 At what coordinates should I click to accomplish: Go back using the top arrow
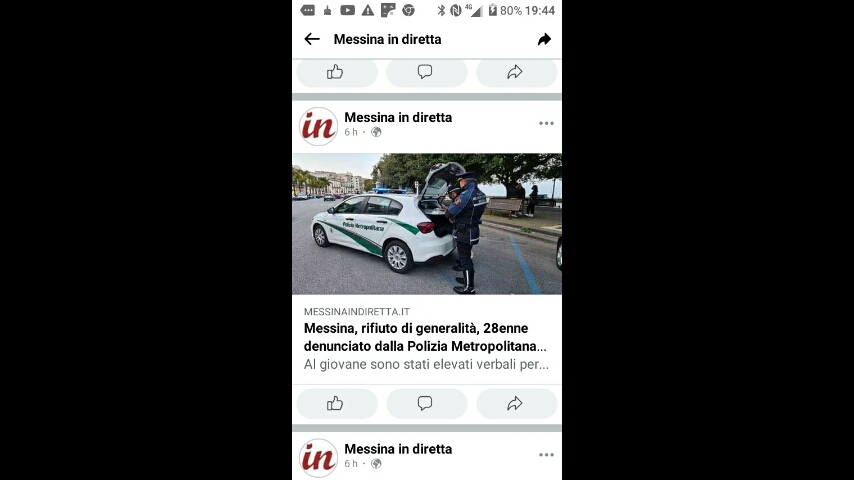312,39
